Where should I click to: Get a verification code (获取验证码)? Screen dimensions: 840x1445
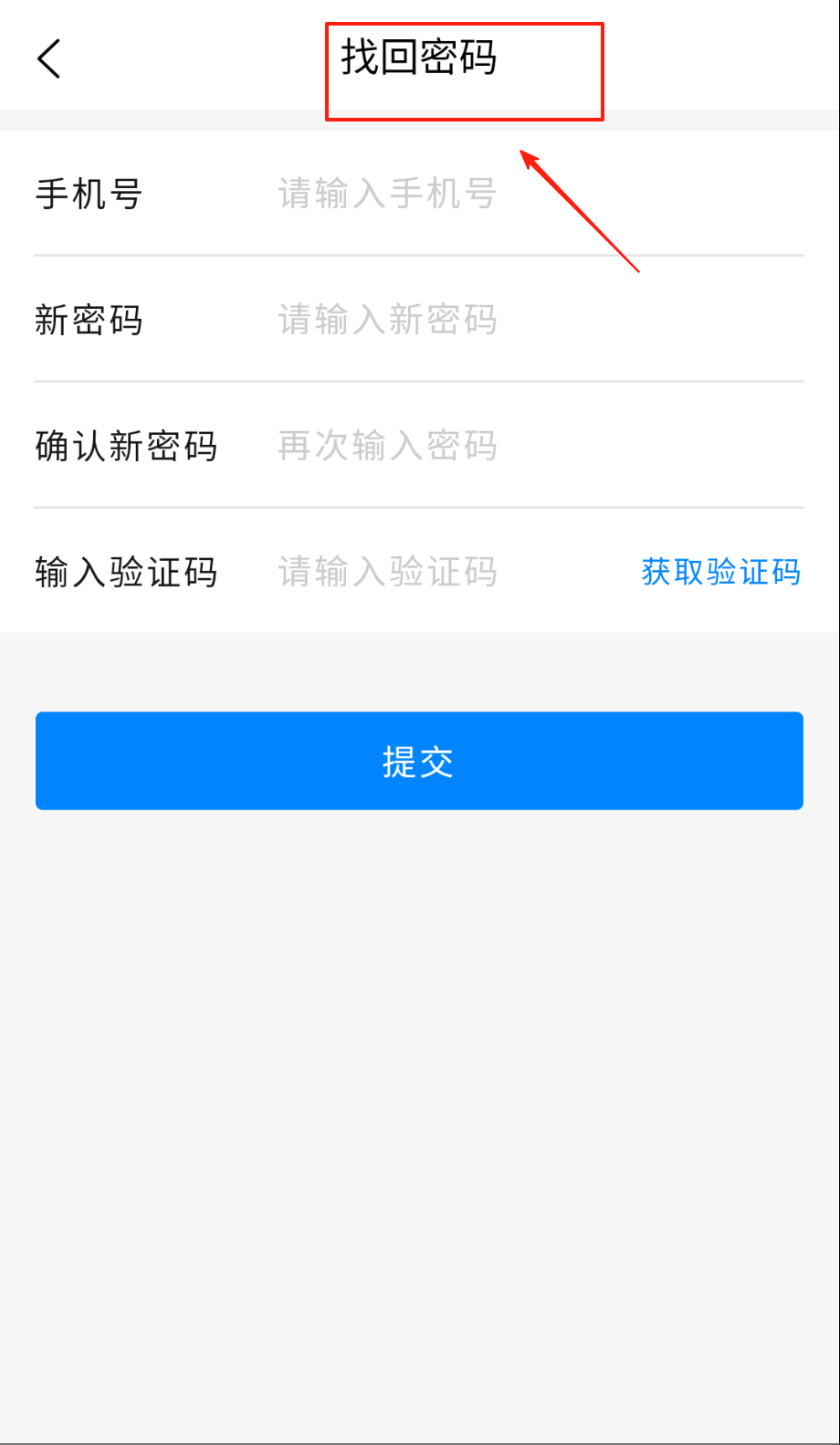click(720, 573)
